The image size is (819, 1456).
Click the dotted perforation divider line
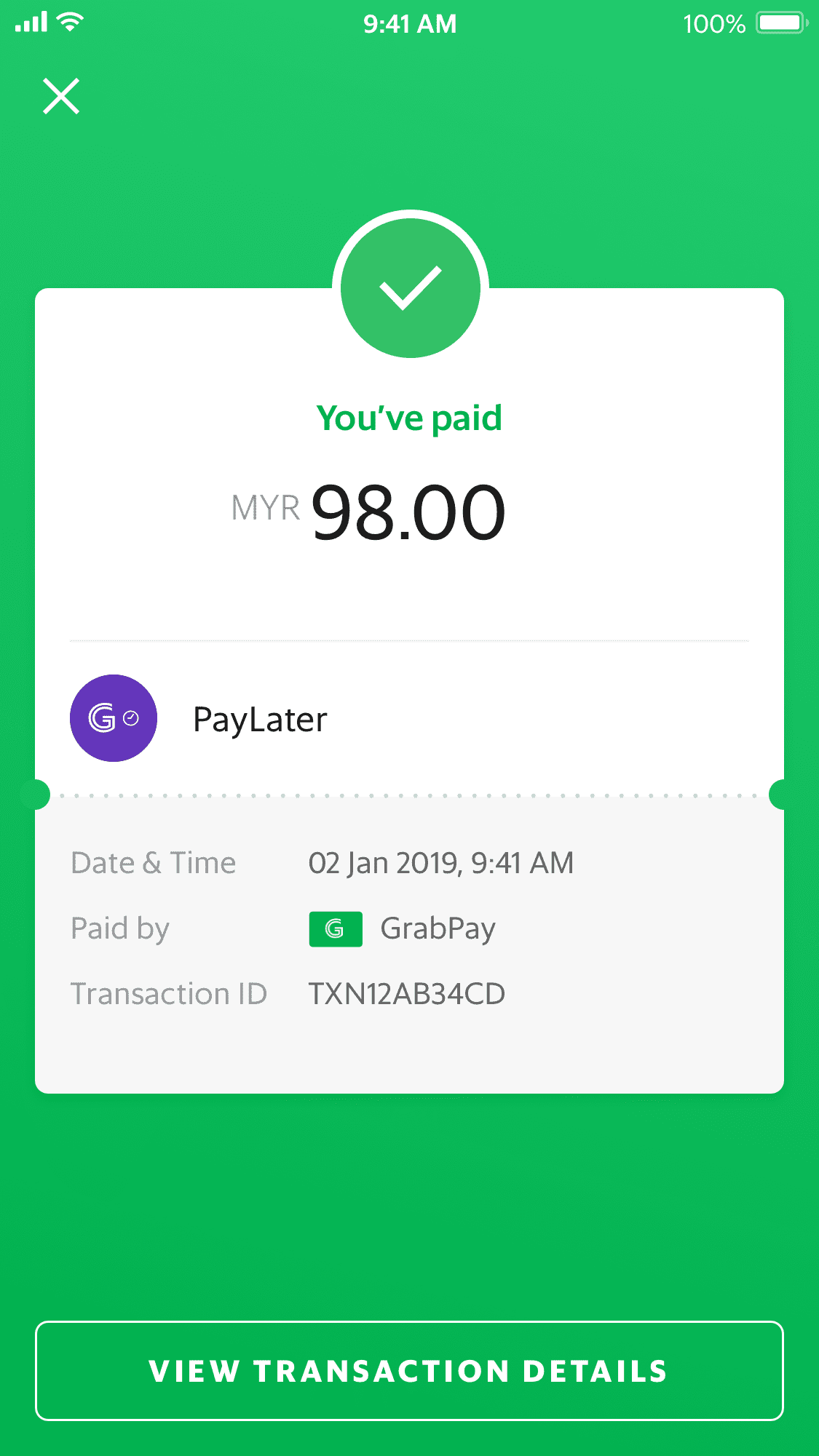[x=409, y=795]
